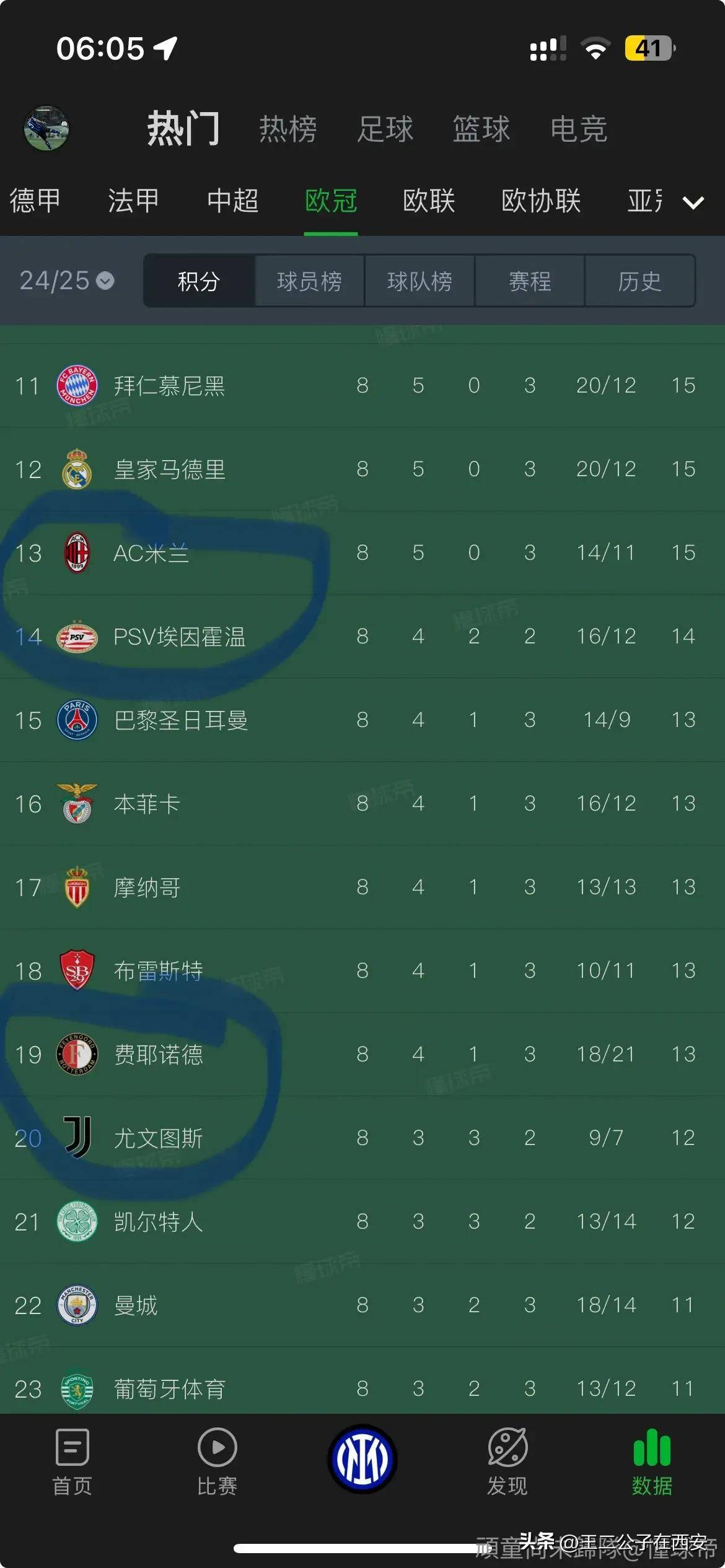The image size is (725, 1568).
Task: Switch to the 球员榜 tab
Action: (309, 281)
